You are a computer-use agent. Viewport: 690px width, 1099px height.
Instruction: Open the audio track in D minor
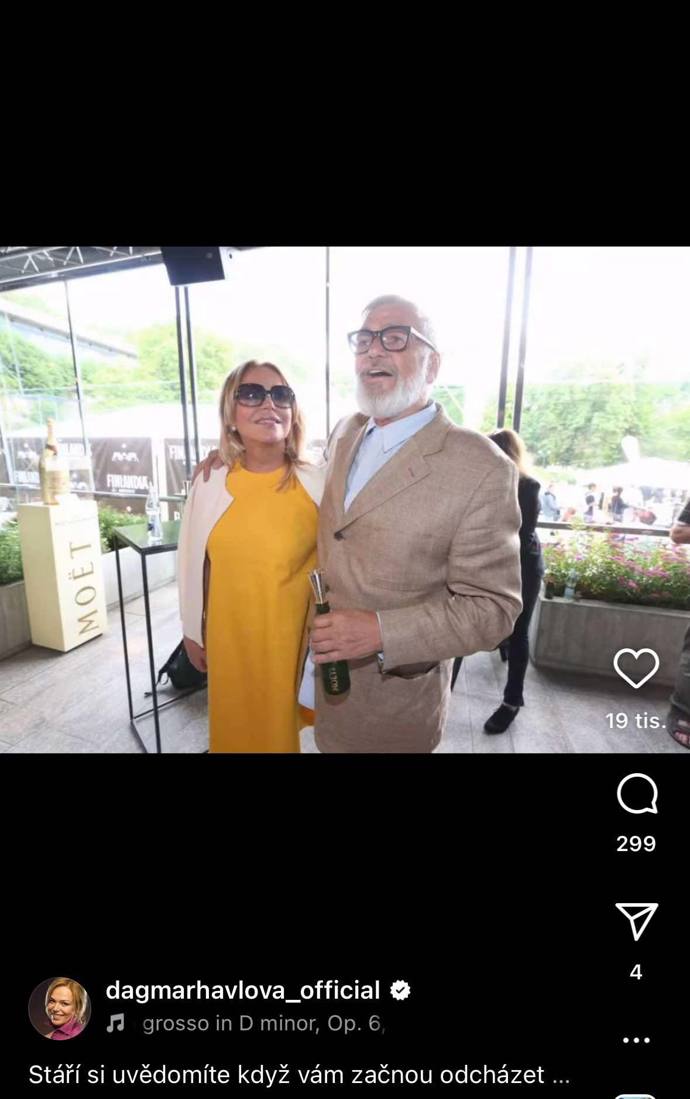coord(262,1023)
